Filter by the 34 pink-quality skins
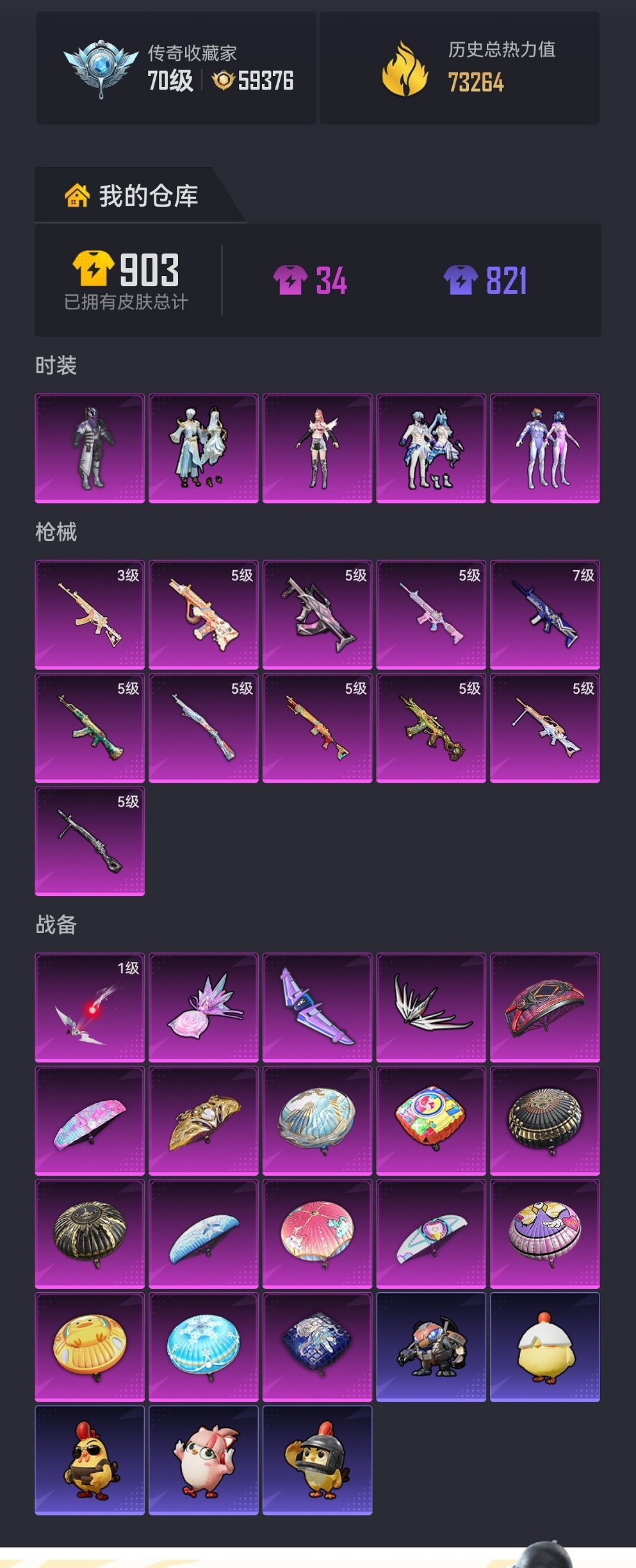Viewport: 636px width, 1568px height. point(311,280)
